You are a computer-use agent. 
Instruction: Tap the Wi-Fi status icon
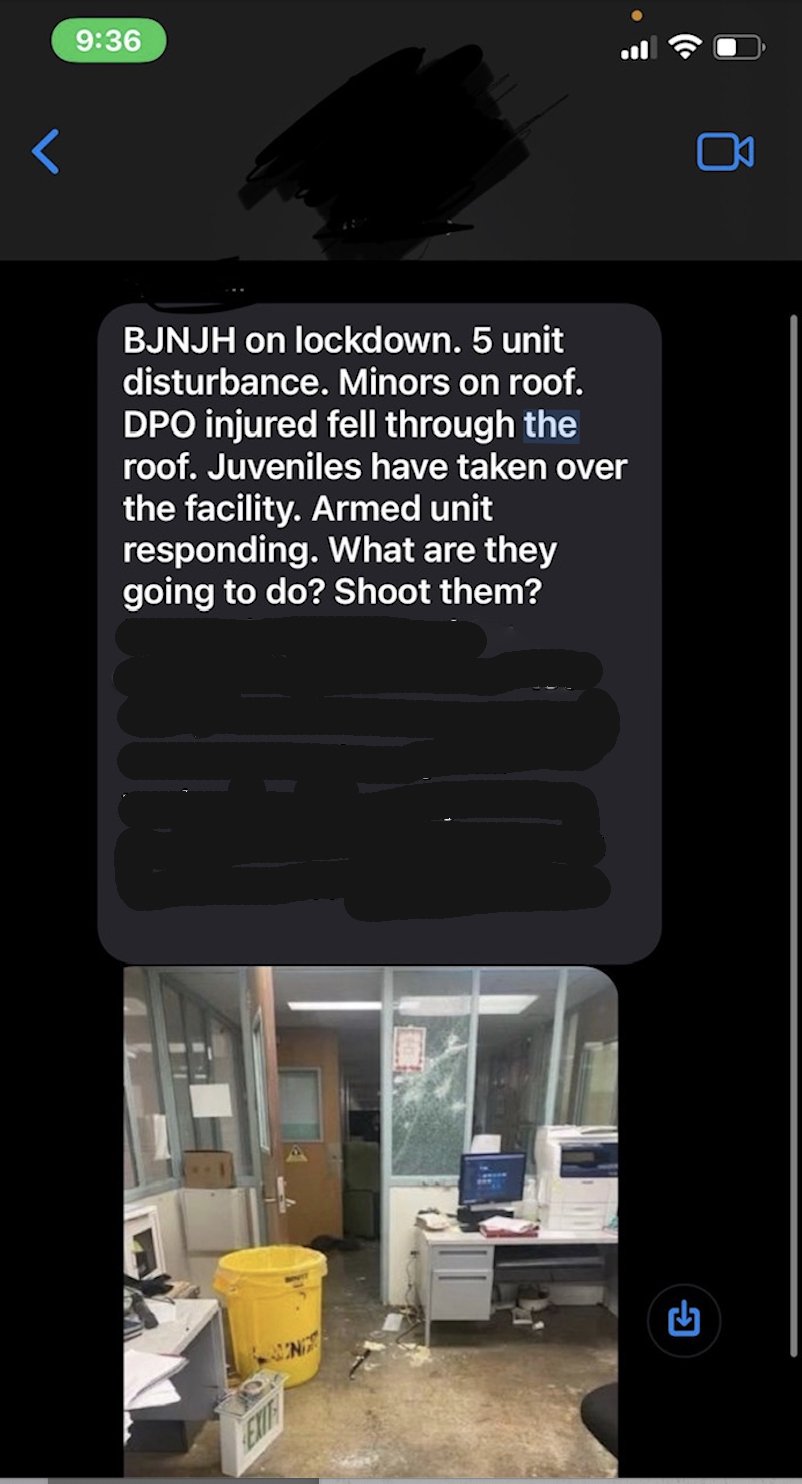click(681, 46)
